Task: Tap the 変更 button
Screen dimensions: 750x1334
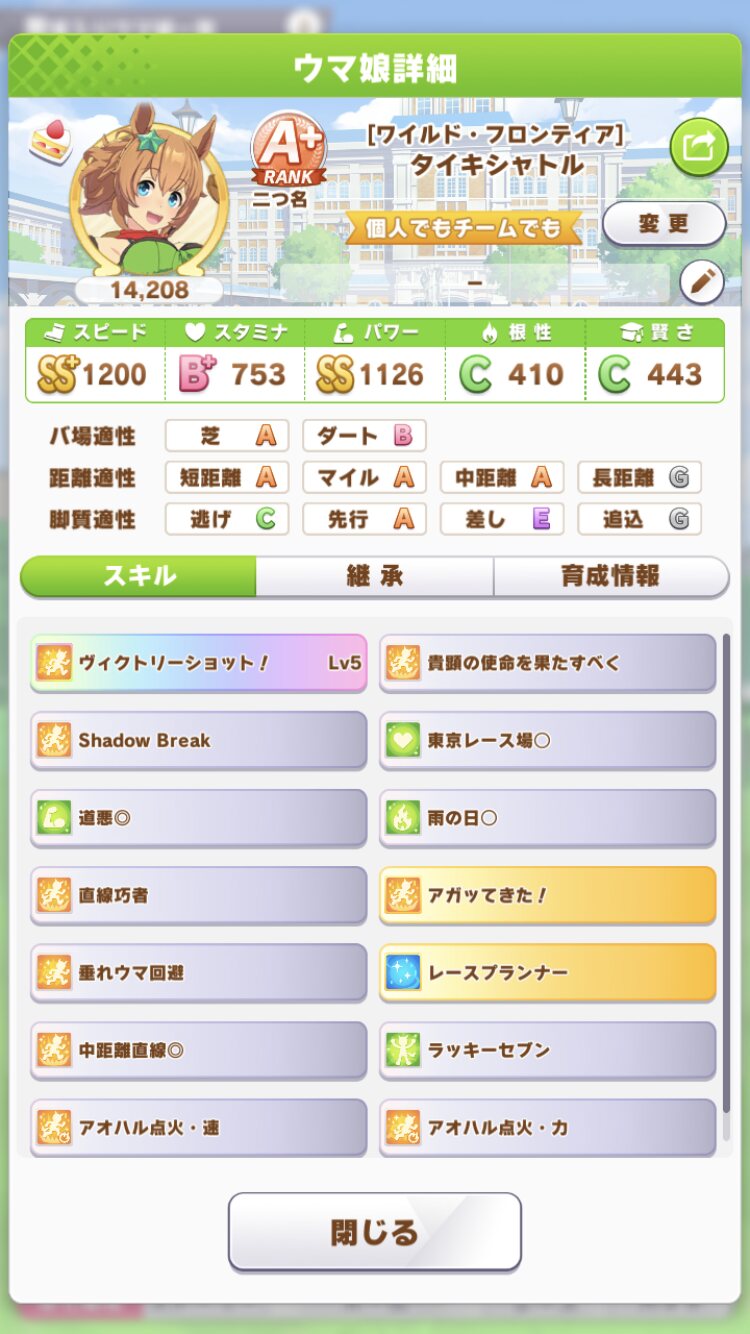Action: click(663, 223)
